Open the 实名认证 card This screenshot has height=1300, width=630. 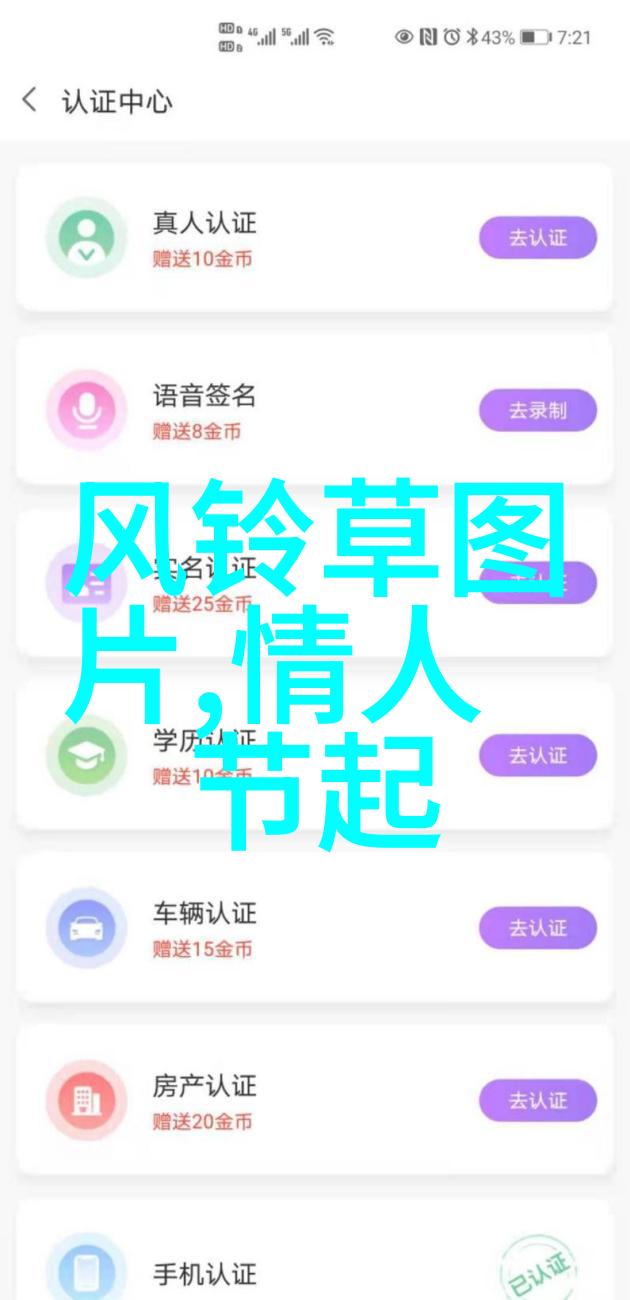coord(314,584)
